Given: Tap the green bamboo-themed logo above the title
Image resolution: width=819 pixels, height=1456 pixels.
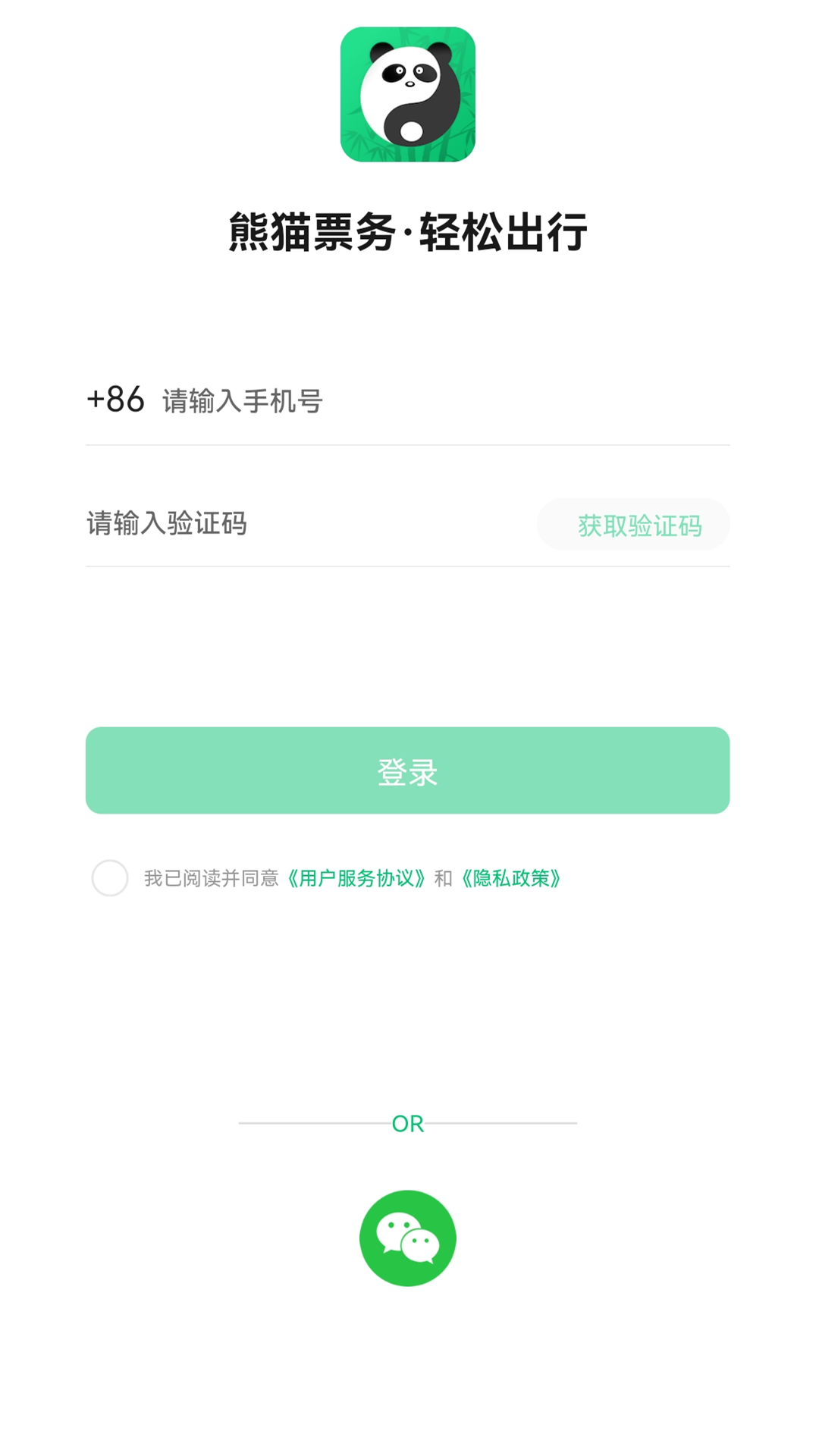Looking at the screenshot, I should (x=408, y=95).
